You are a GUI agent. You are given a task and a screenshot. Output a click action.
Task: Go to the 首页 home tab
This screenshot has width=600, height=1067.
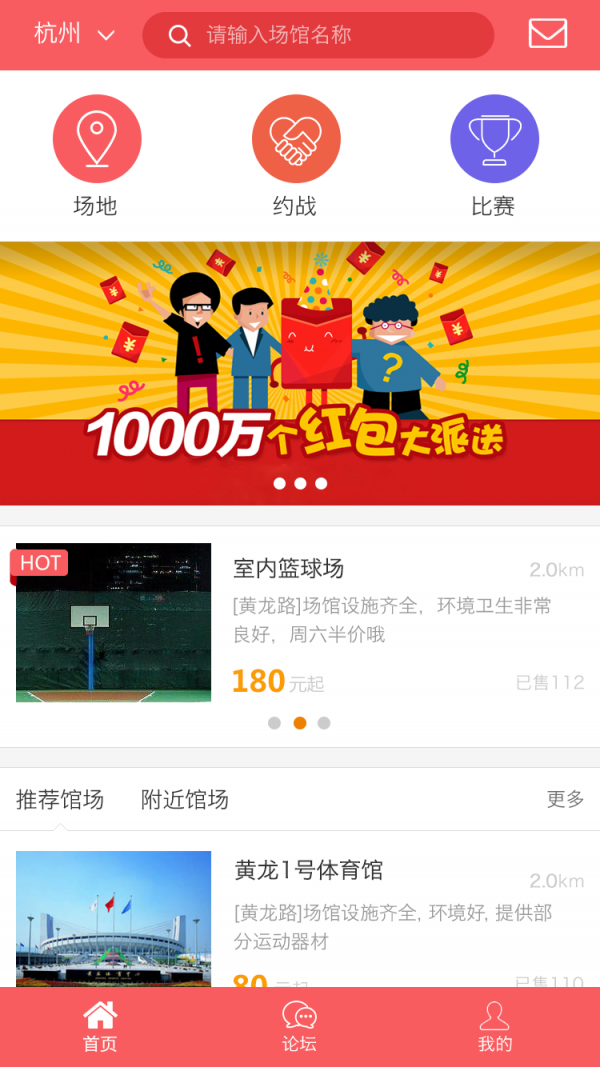pyautogui.click(x=100, y=1027)
